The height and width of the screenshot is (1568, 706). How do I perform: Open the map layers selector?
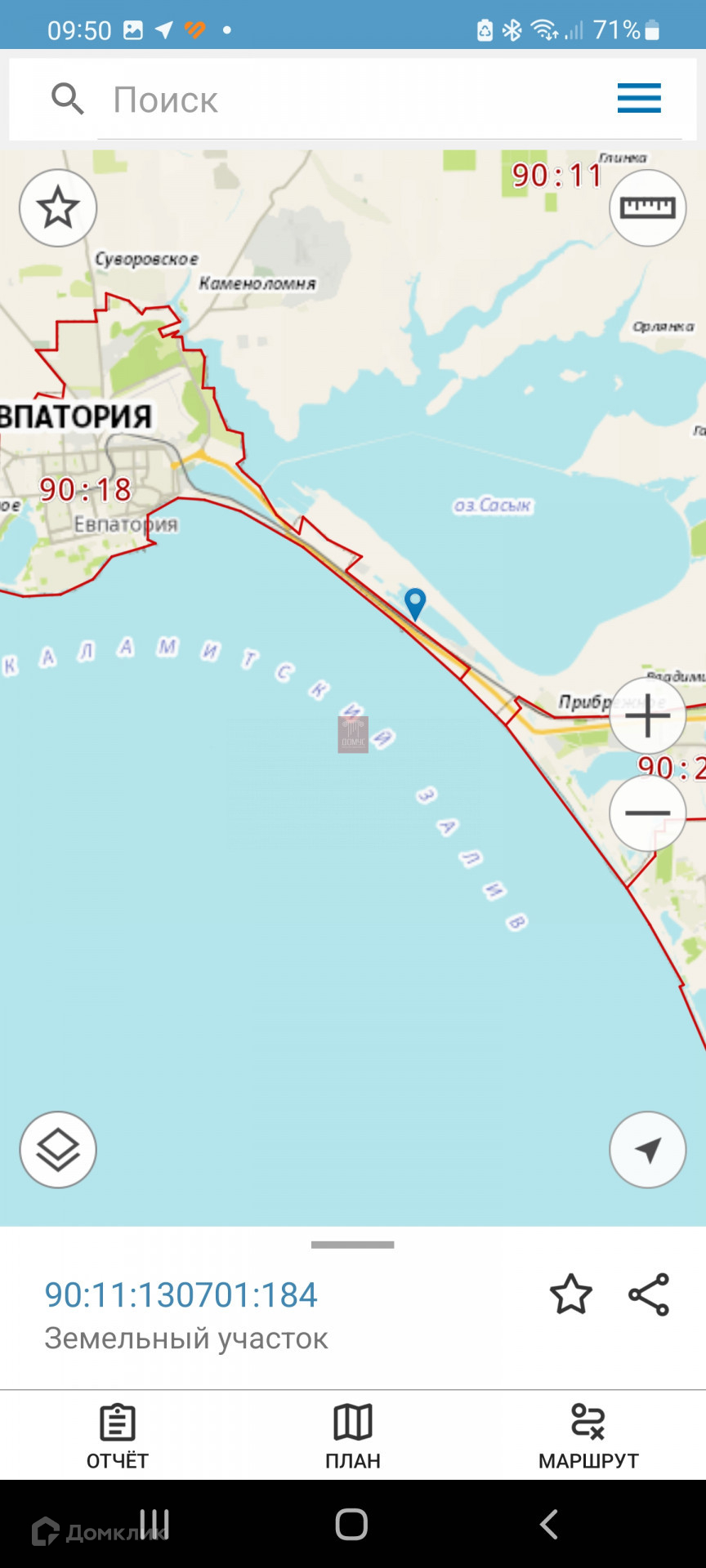coord(58,1150)
